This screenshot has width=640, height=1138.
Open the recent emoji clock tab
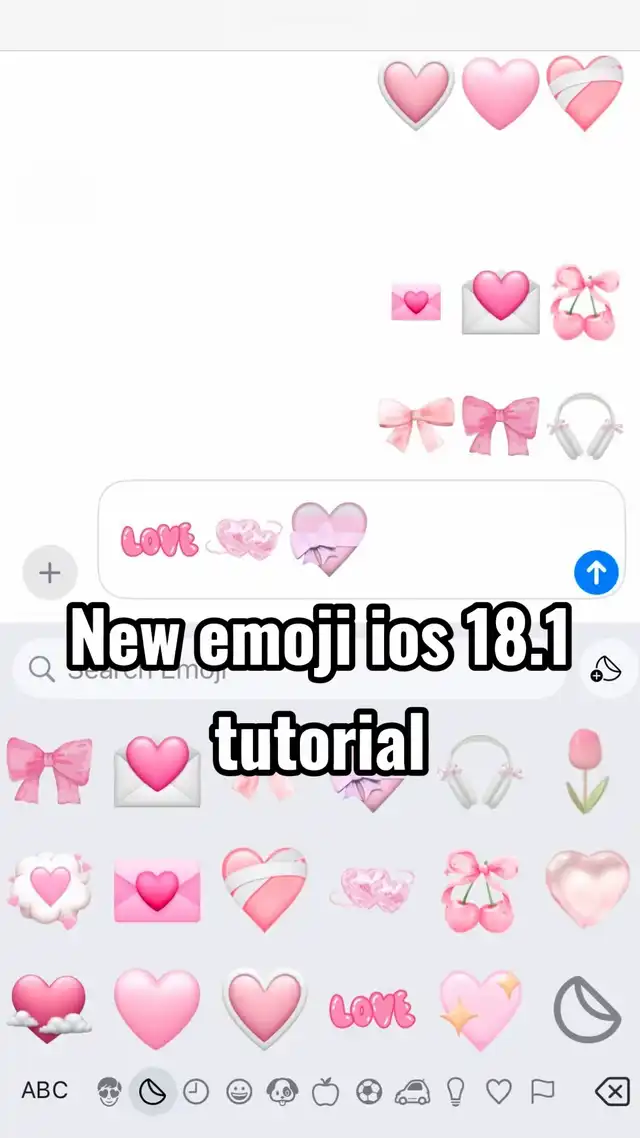(x=196, y=1092)
